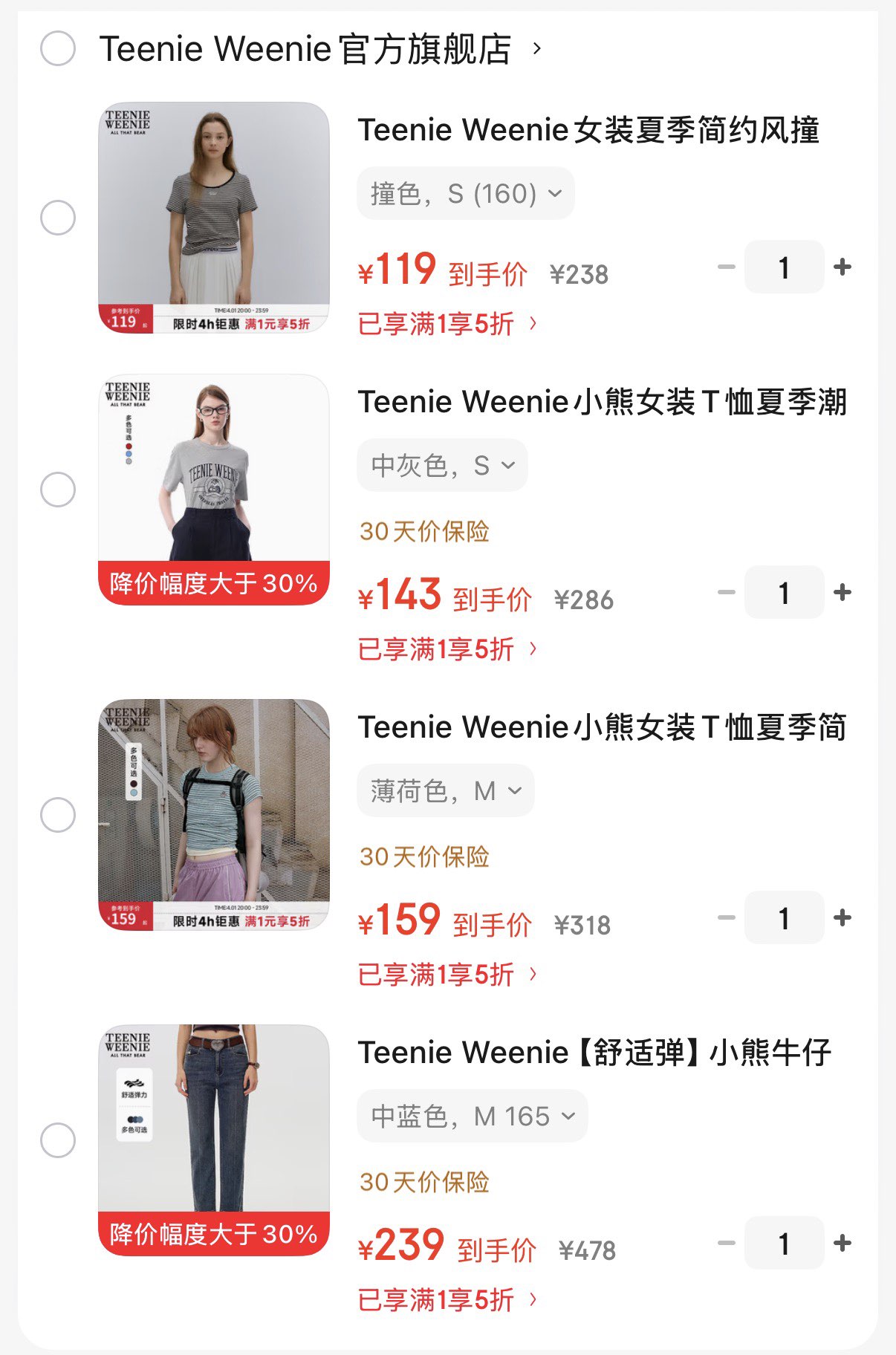
Task: View 已享满1享5折 details for ¥119 item
Action: click(447, 324)
